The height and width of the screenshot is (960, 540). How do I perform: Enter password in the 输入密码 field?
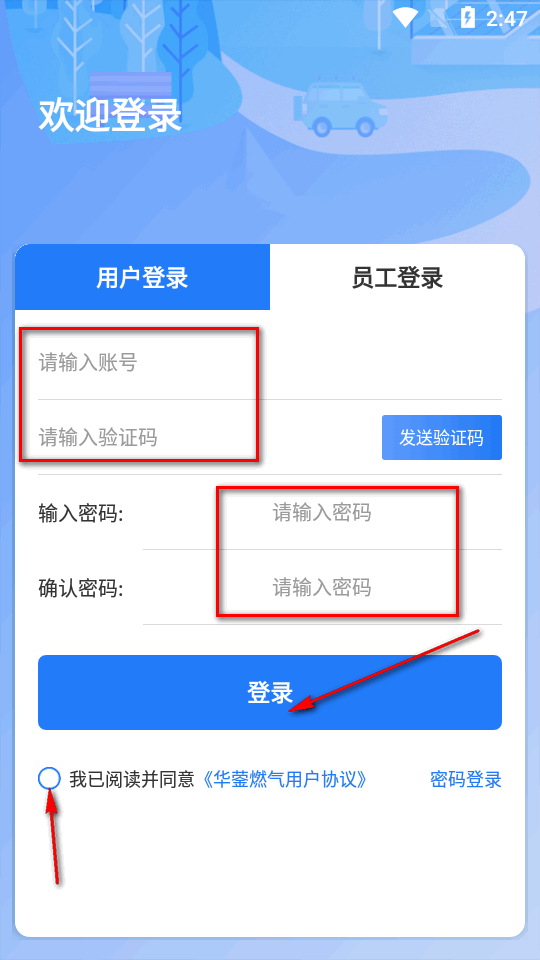(x=322, y=512)
